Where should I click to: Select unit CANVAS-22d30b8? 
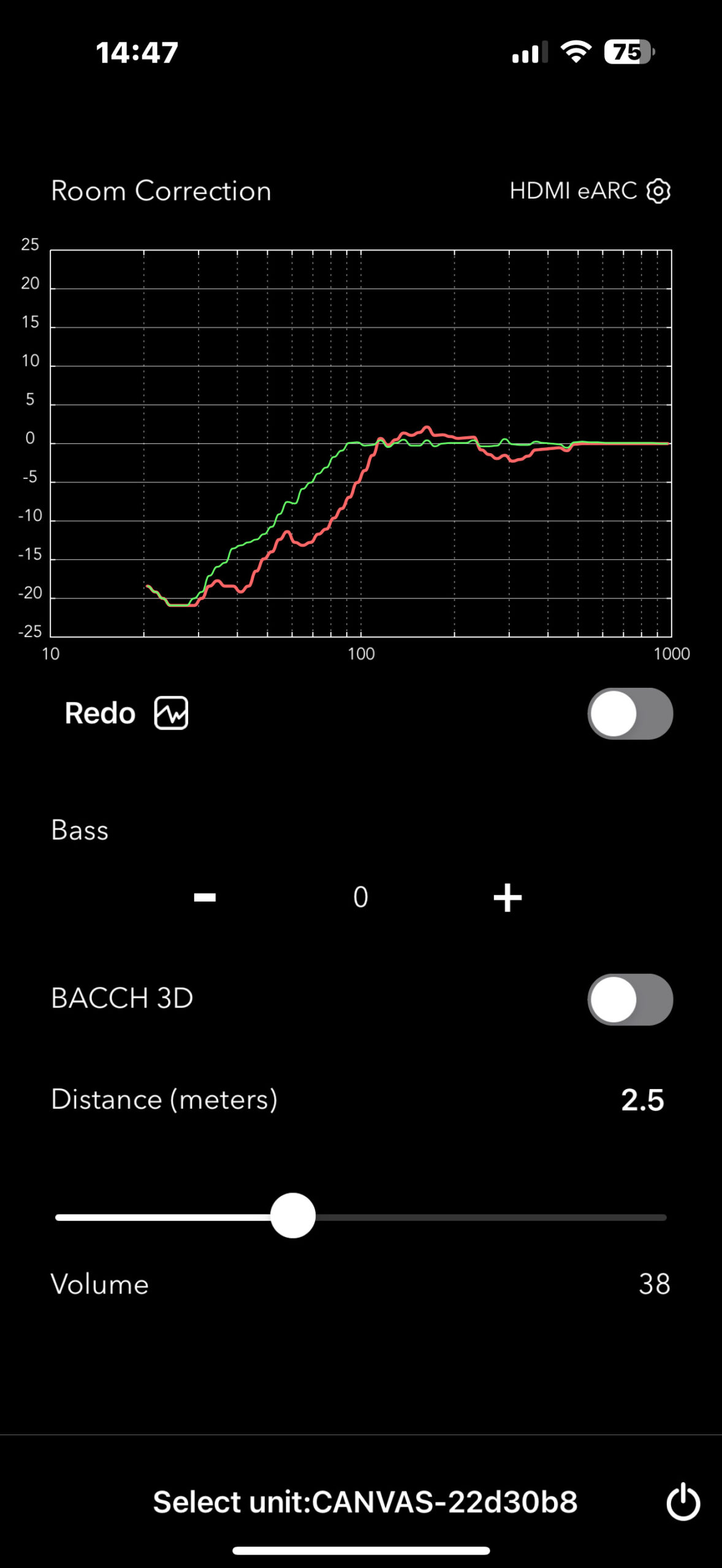[365, 1502]
